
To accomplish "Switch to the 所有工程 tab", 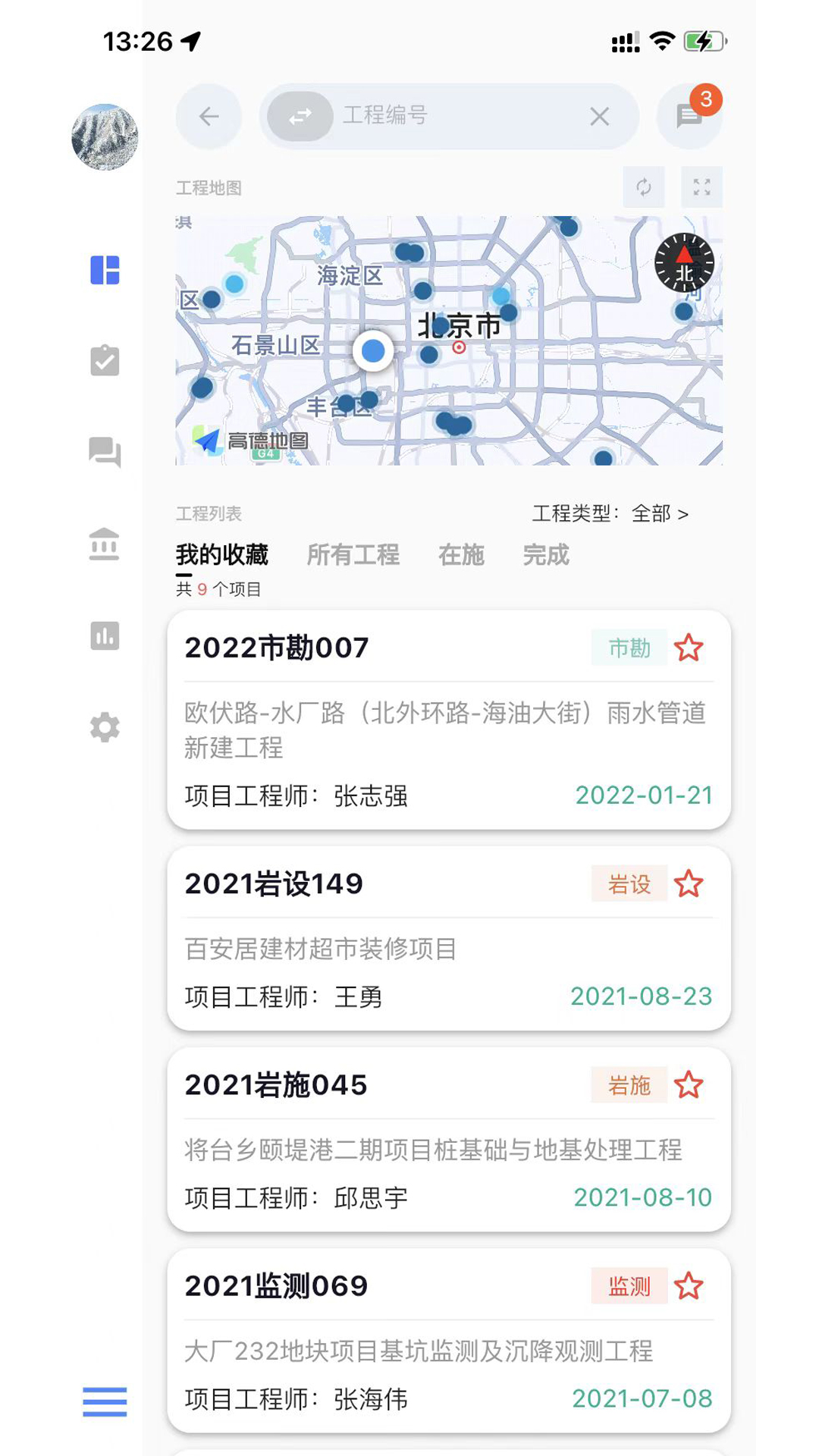I will [x=355, y=555].
